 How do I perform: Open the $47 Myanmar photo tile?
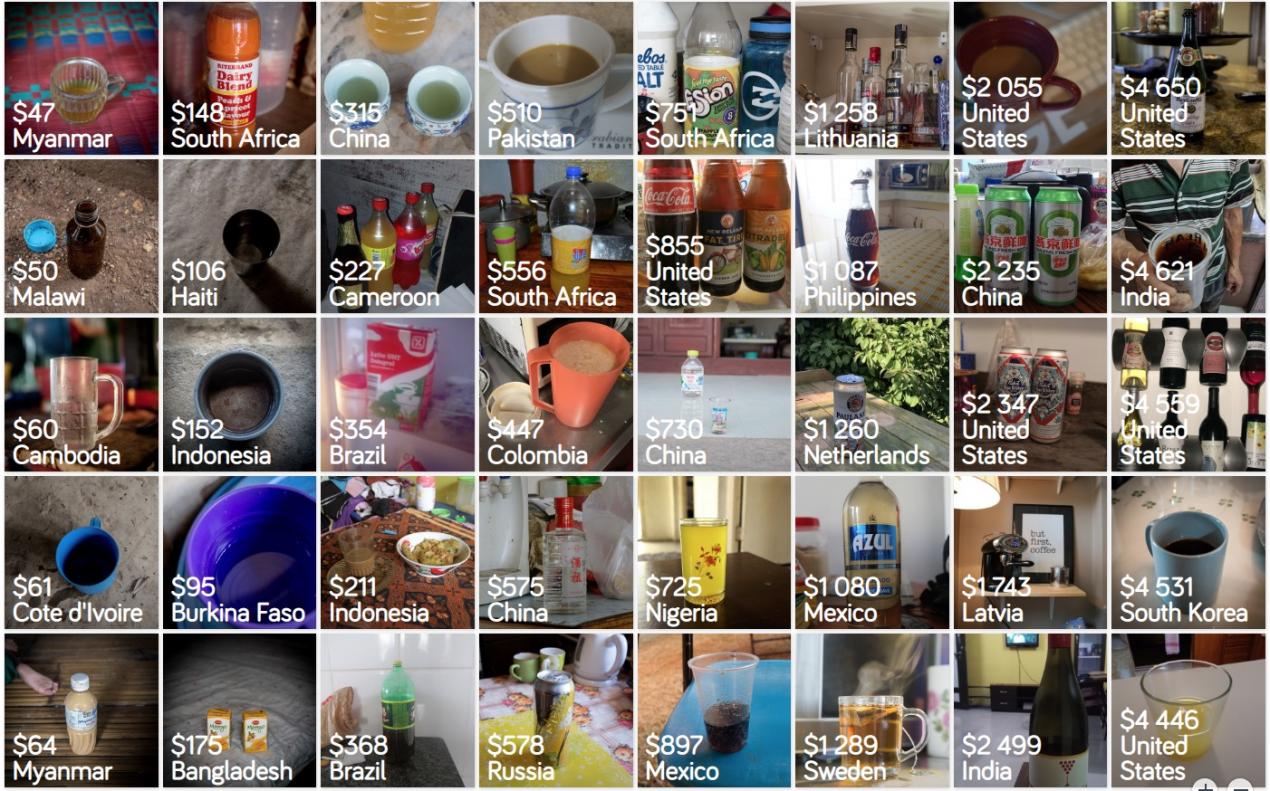(x=81, y=78)
